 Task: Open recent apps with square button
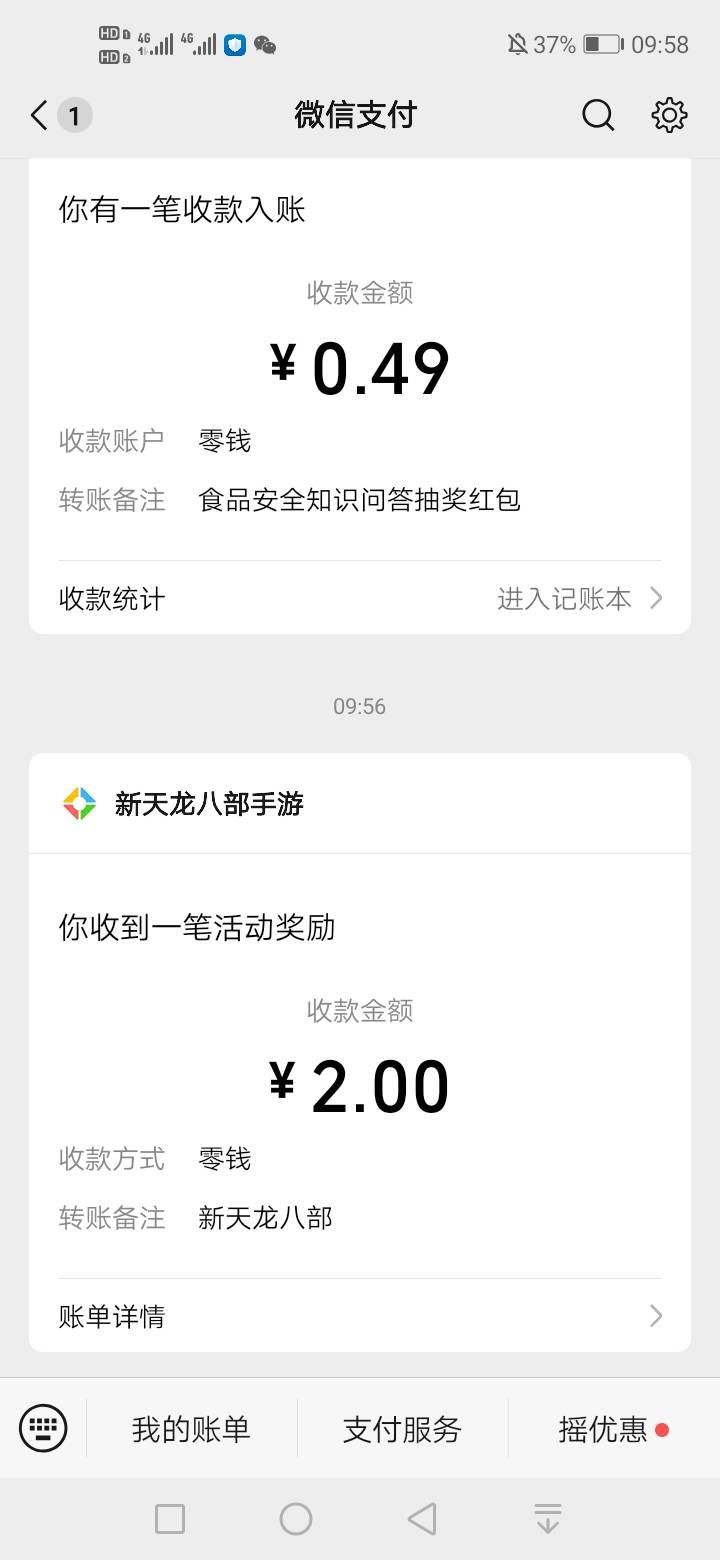pyautogui.click(x=170, y=1519)
